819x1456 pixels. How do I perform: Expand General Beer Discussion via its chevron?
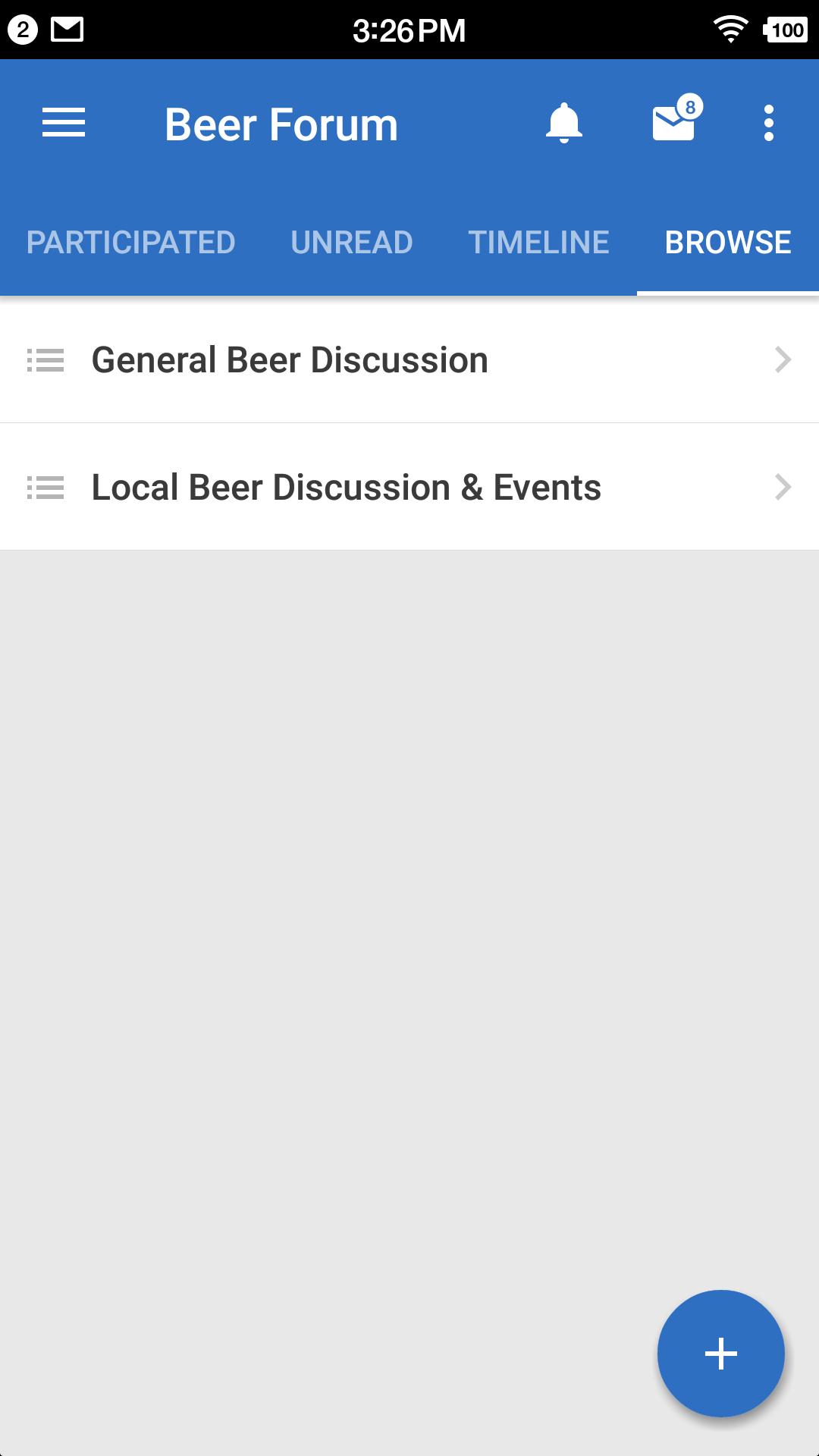click(x=783, y=361)
